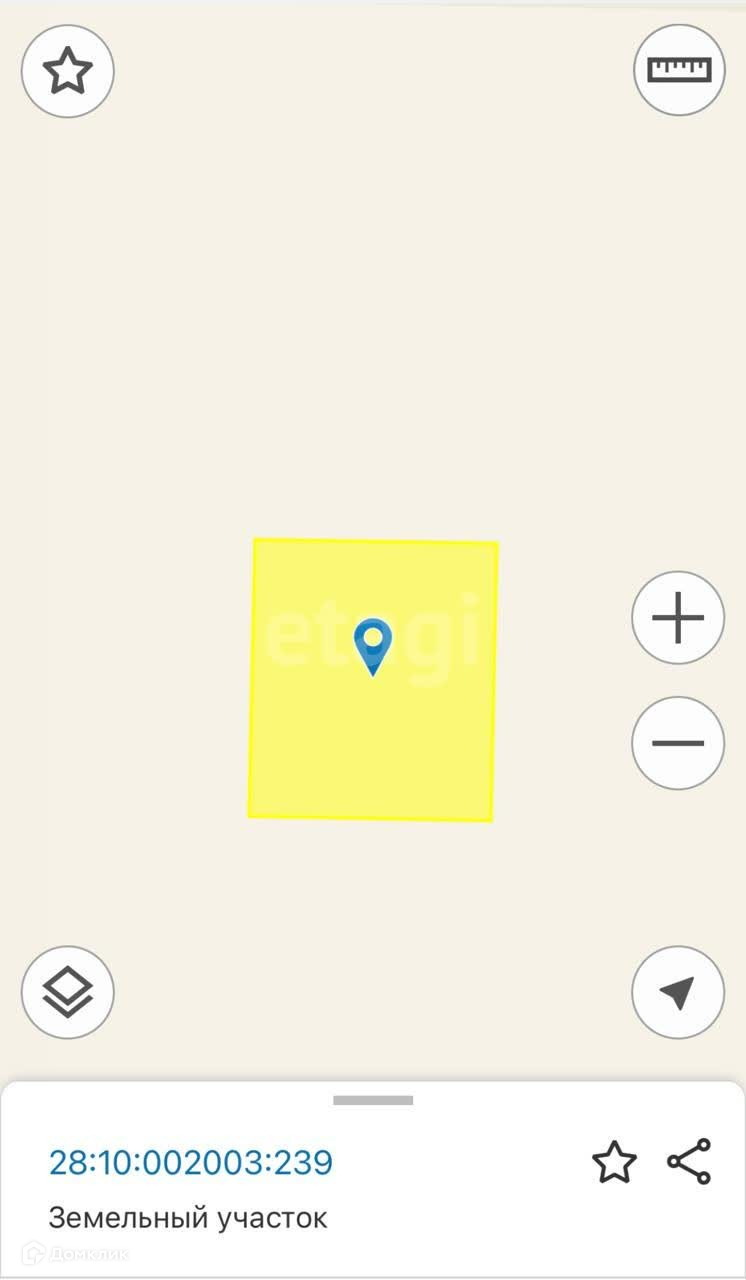This screenshot has width=746, height=1280.
Task: Share this land plot
Action: click(x=689, y=1162)
